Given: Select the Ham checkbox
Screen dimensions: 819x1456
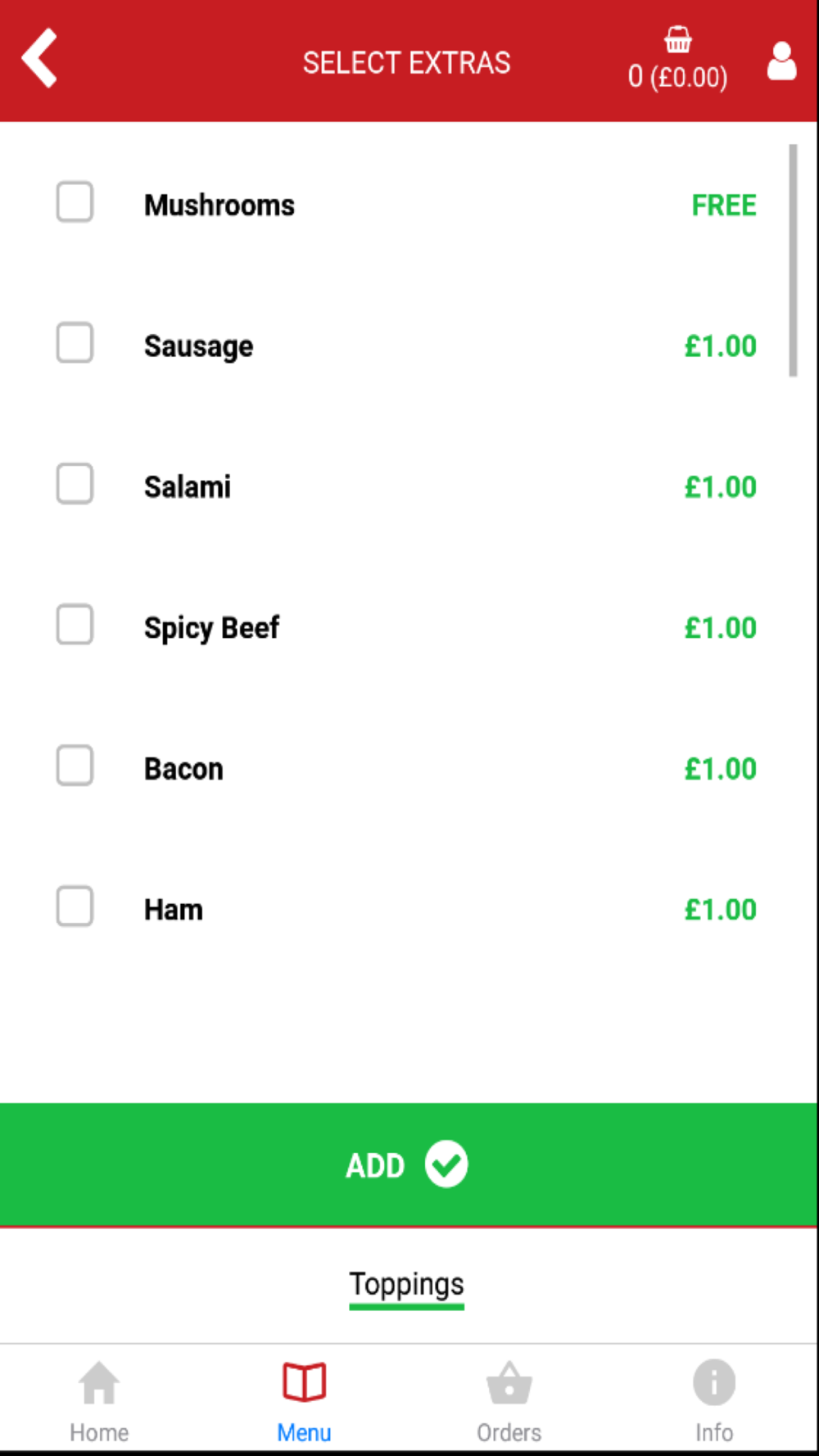Looking at the screenshot, I should point(75,907).
